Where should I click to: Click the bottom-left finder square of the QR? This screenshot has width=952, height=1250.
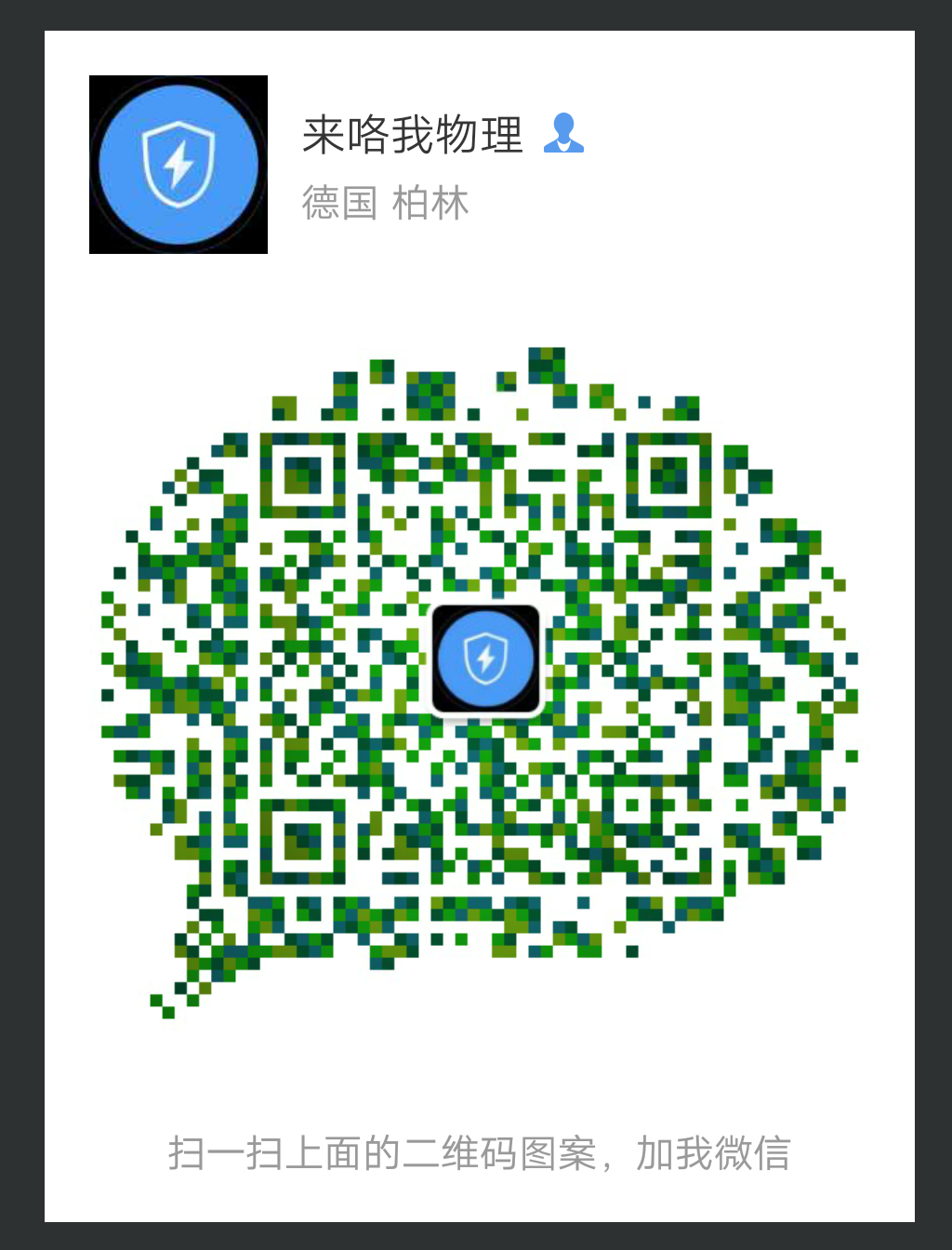point(302,840)
